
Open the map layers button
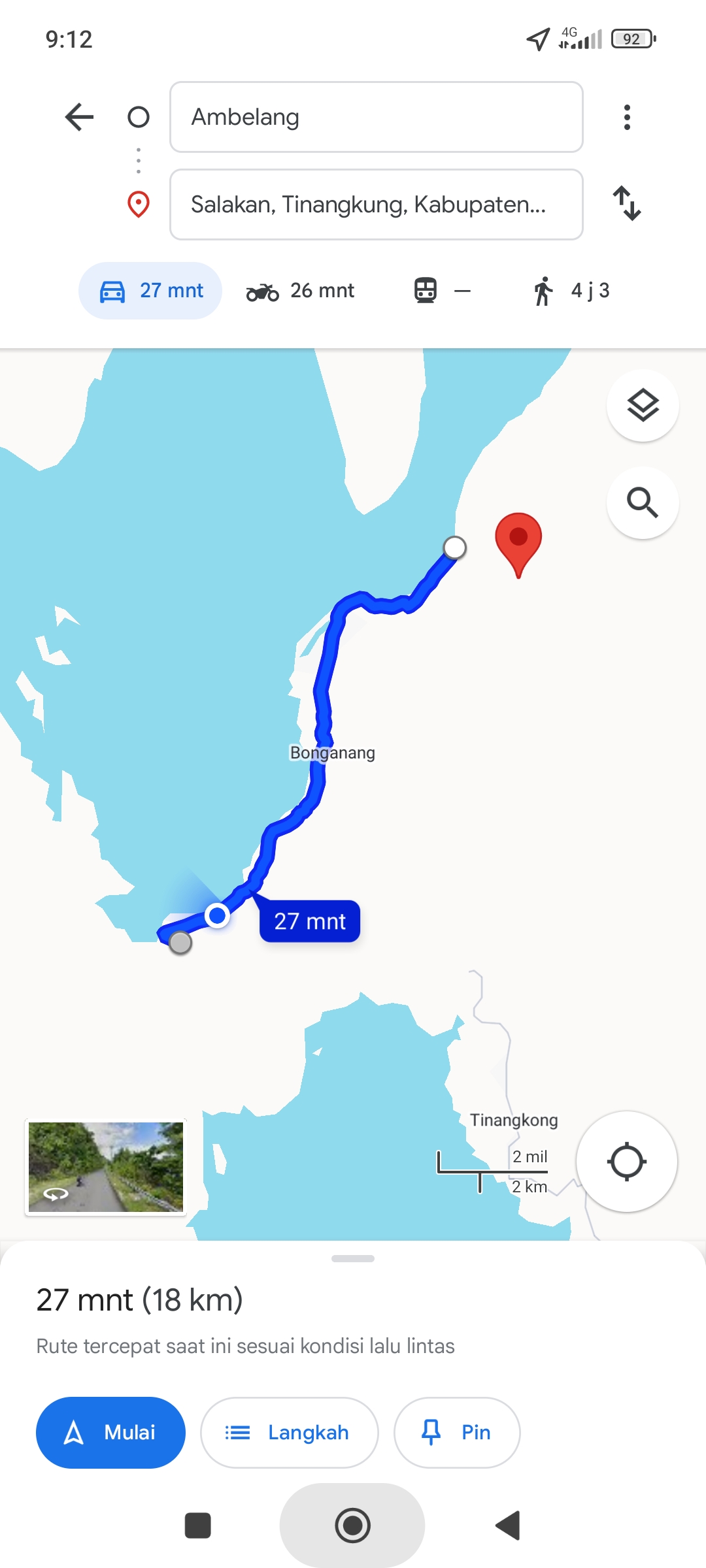[643, 406]
